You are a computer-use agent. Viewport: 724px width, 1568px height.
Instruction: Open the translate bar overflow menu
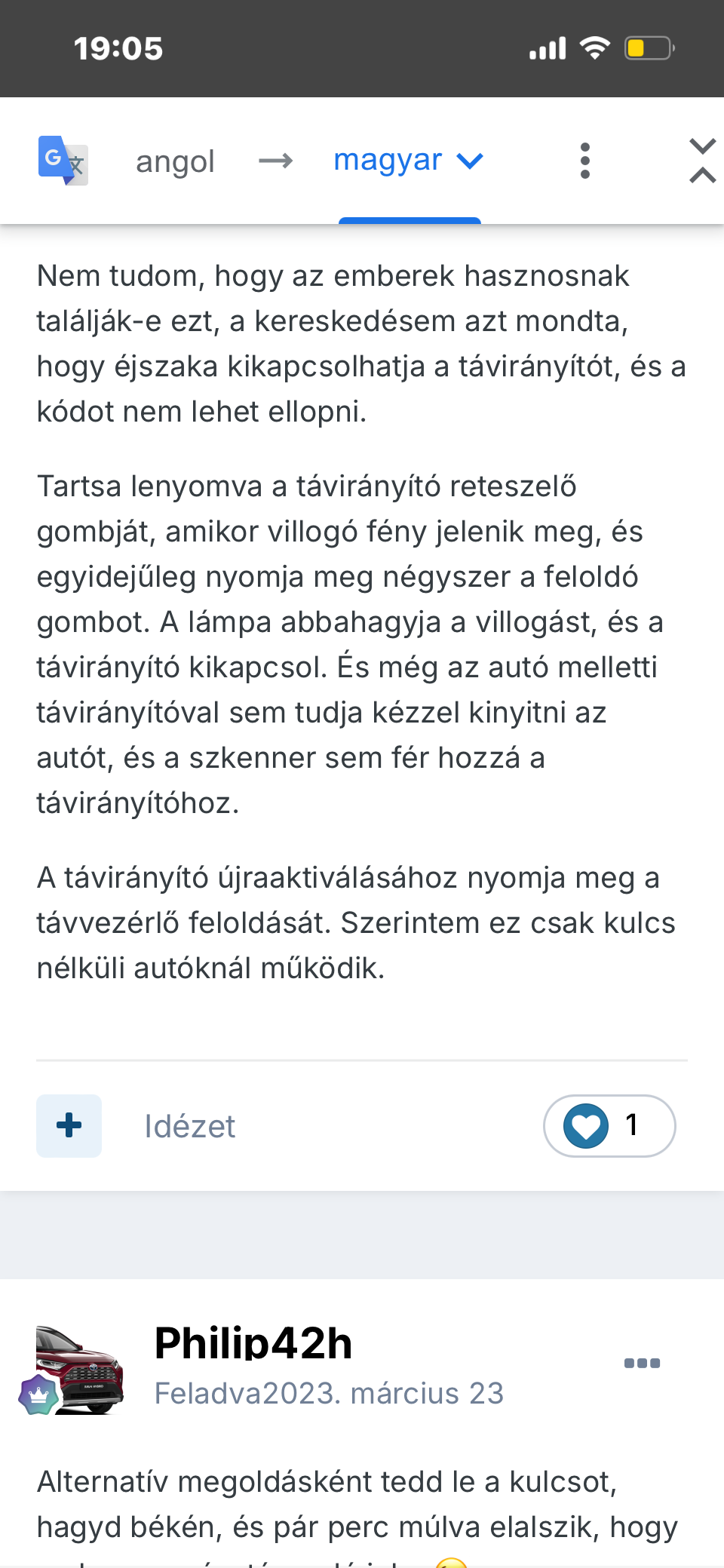[x=584, y=161]
